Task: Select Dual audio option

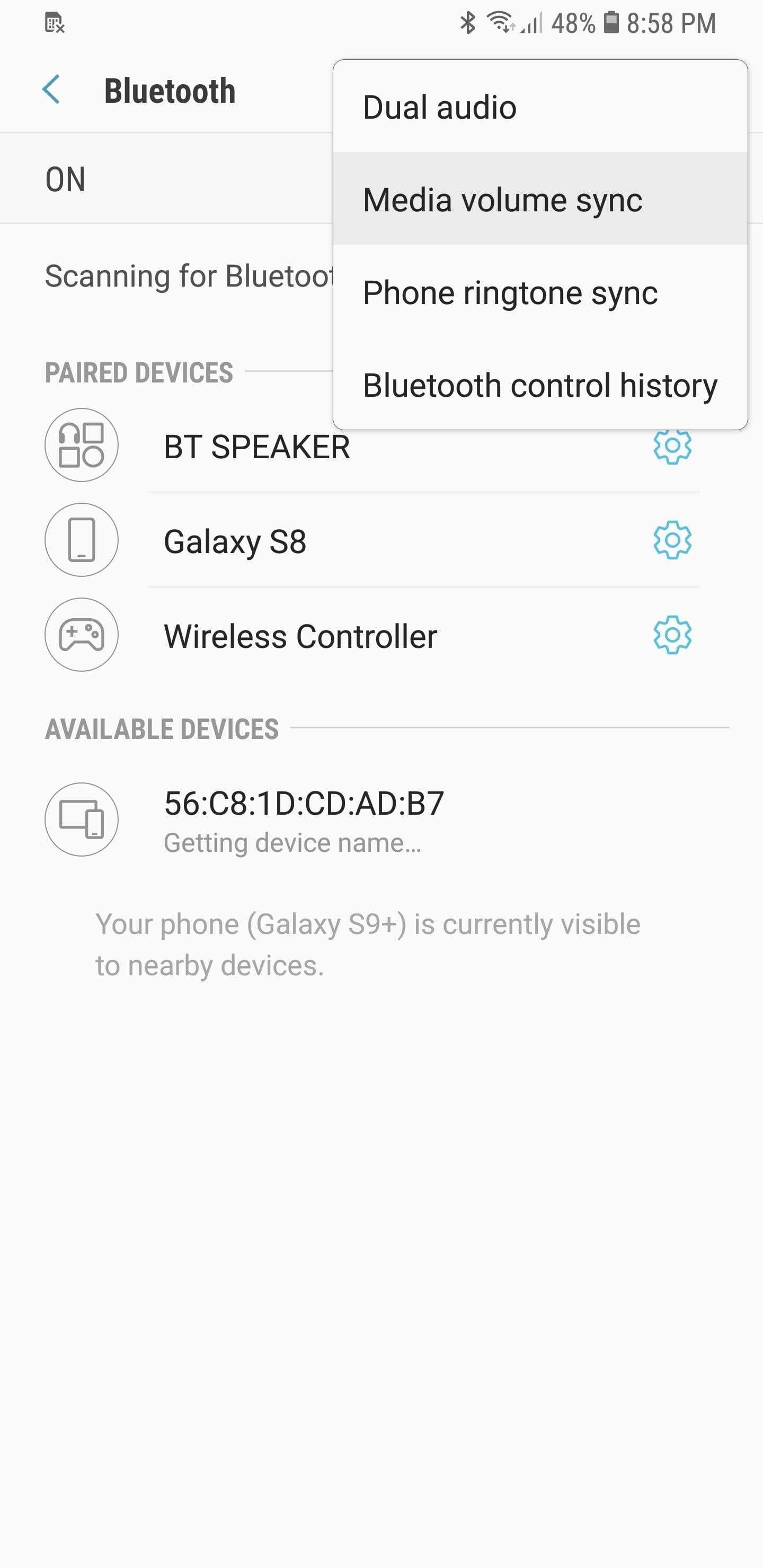Action: [539, 107]
